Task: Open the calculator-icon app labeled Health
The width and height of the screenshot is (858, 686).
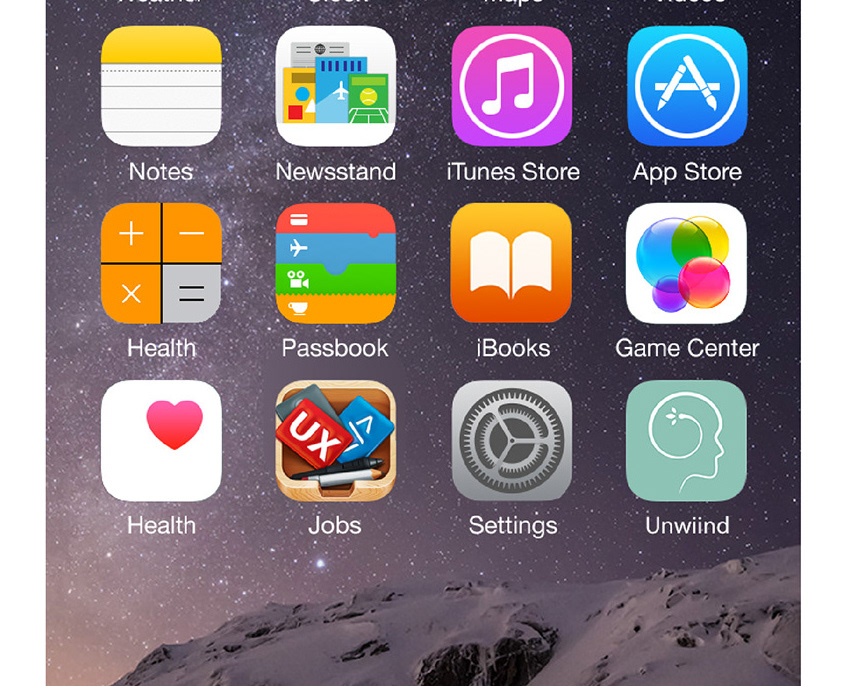Action: click(x=161, y=264)
